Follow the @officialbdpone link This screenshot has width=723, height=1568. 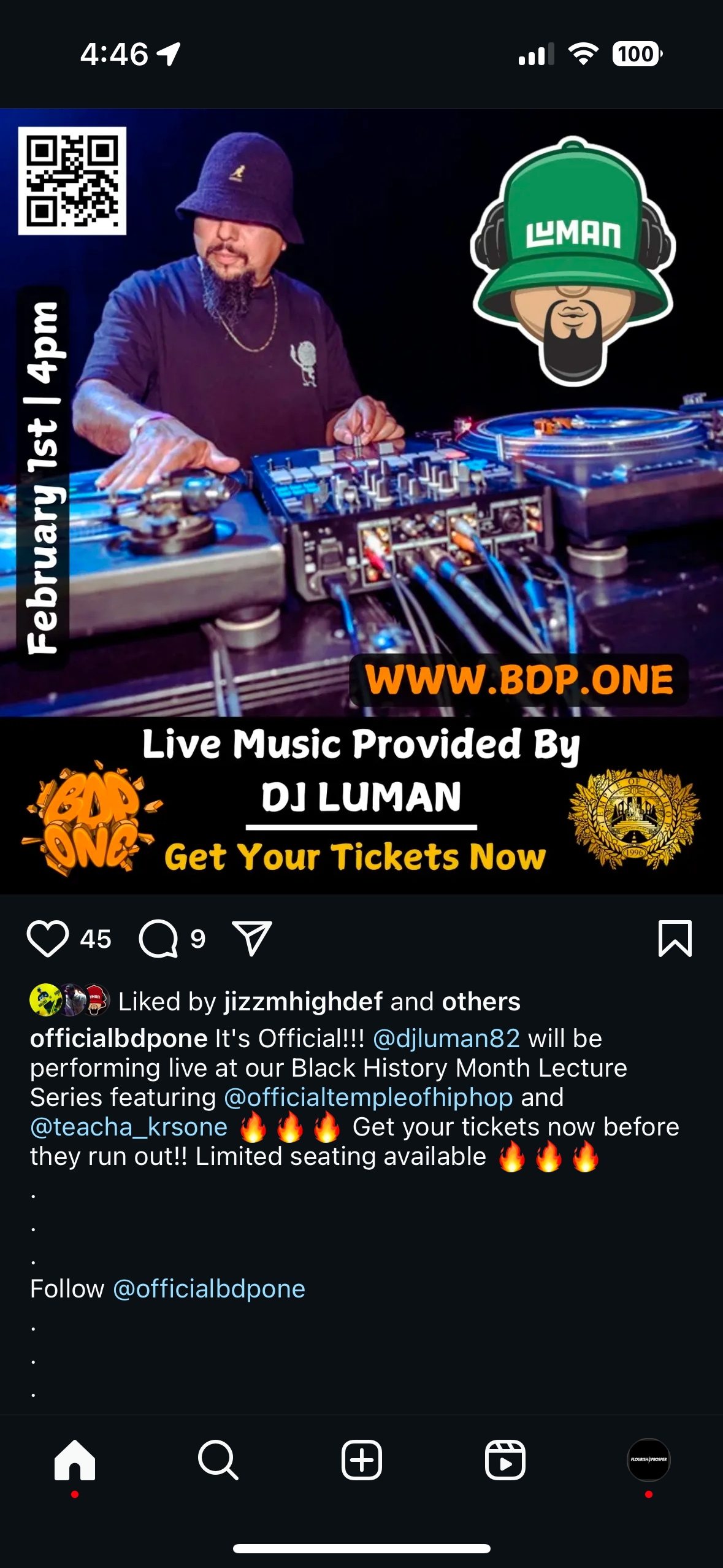(208, 1289)
